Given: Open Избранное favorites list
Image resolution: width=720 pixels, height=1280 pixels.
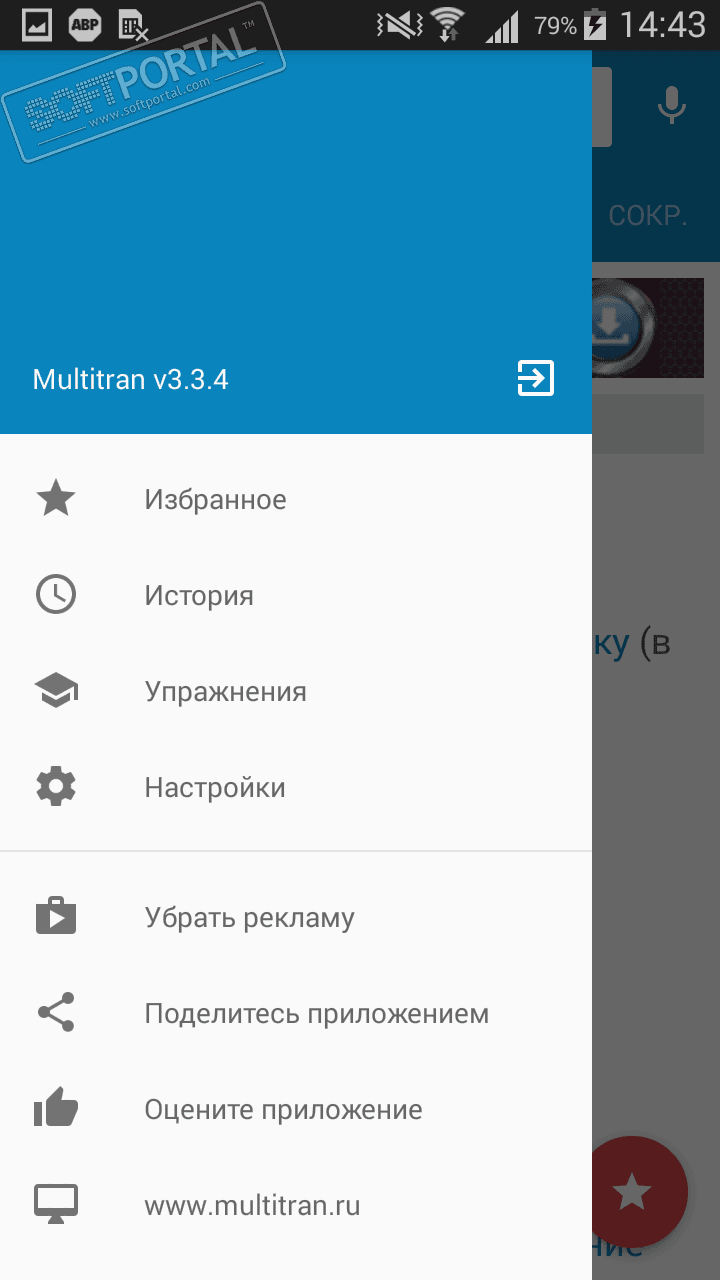Looking at the screenshot, I should [215, 499].
